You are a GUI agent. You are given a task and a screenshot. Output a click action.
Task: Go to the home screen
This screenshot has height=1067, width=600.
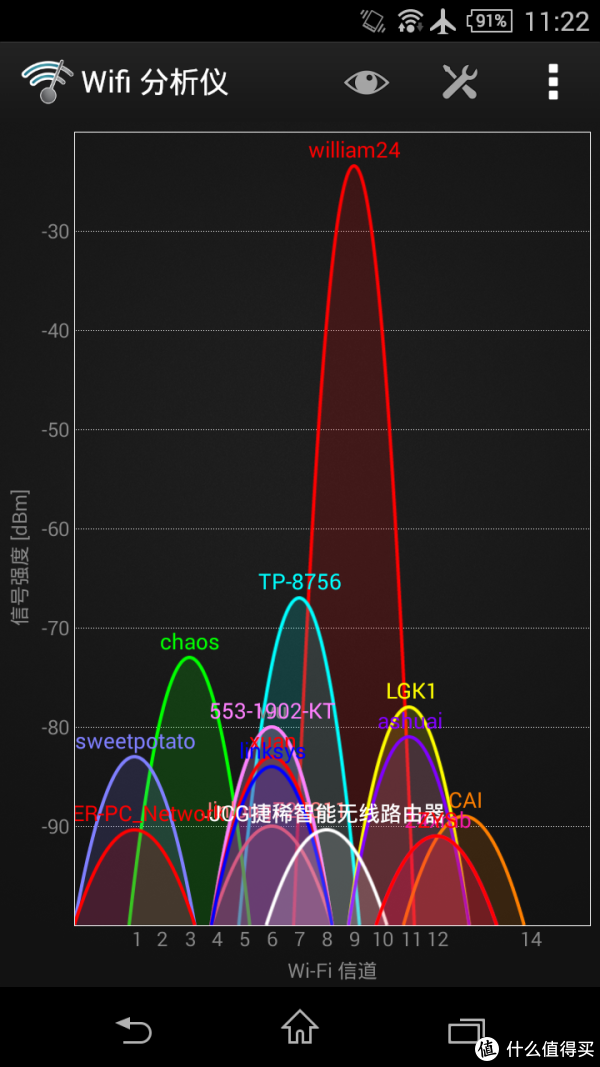pos(300,1026)
